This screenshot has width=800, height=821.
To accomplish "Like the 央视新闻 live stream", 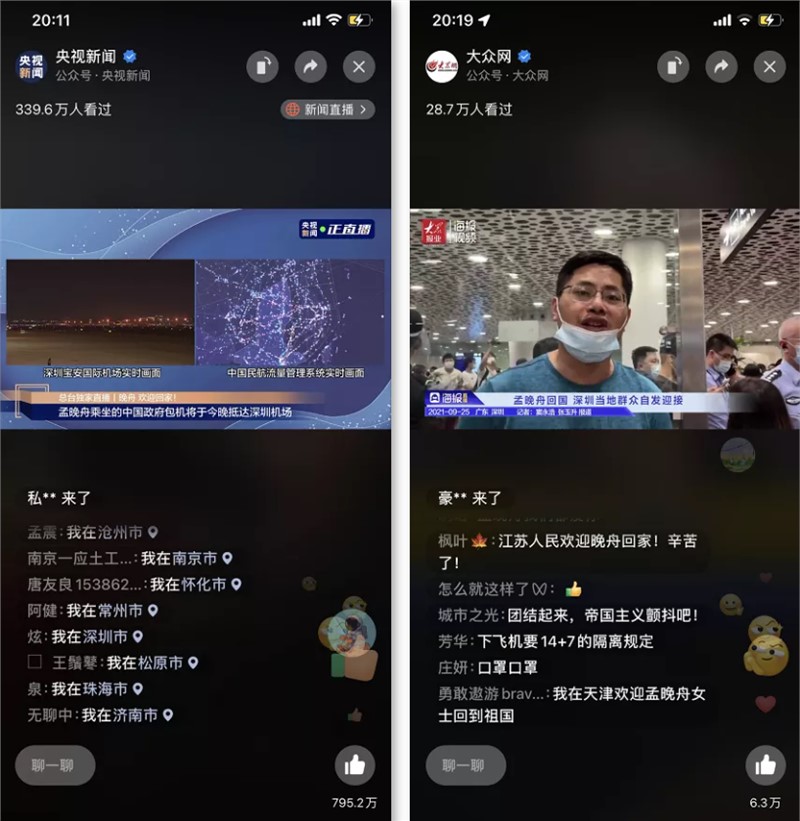I will pyautogui.click(x=354, y=765).
